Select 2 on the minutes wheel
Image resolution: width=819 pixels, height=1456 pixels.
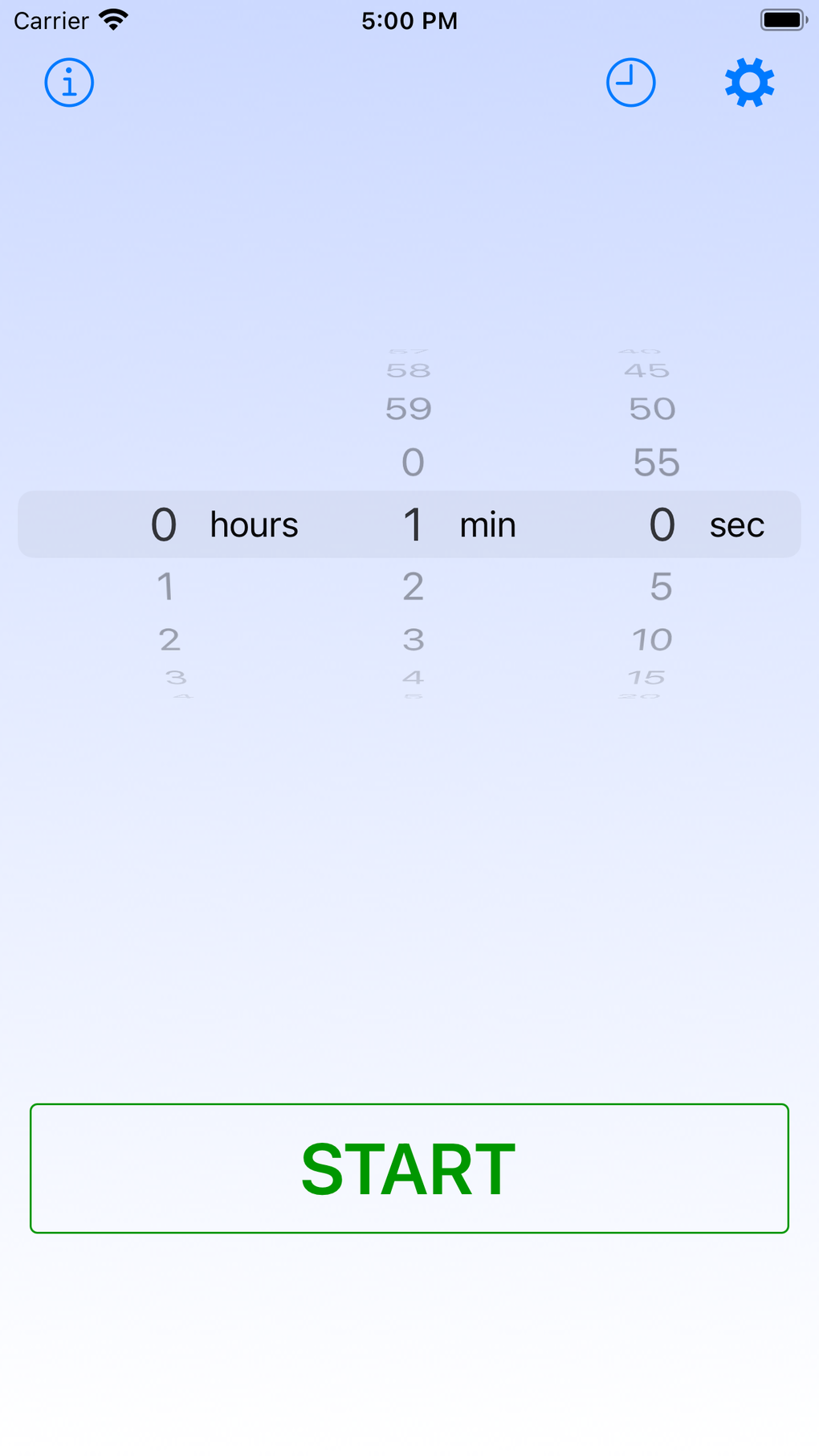413,586
